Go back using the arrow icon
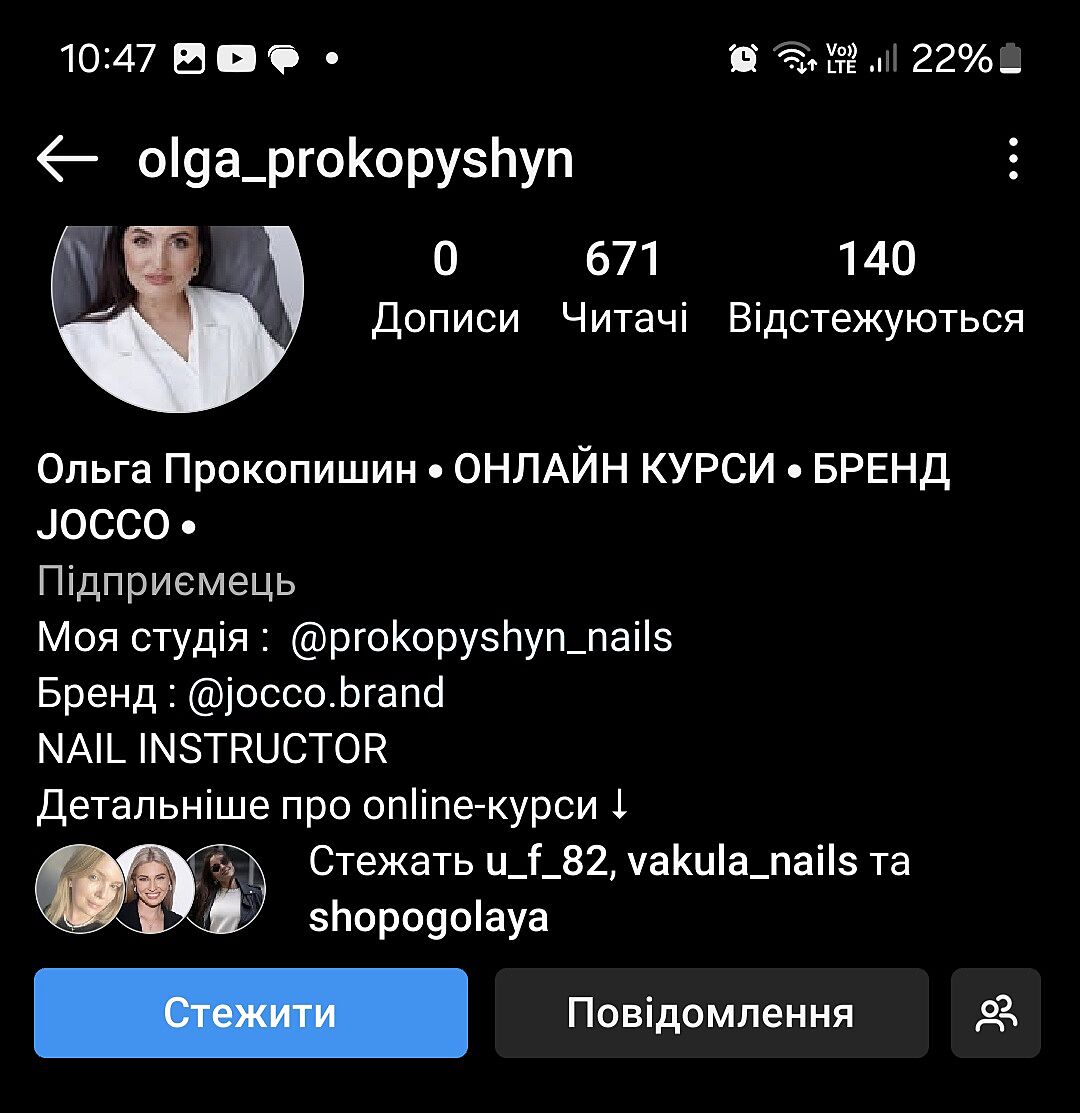 point(67,160)
